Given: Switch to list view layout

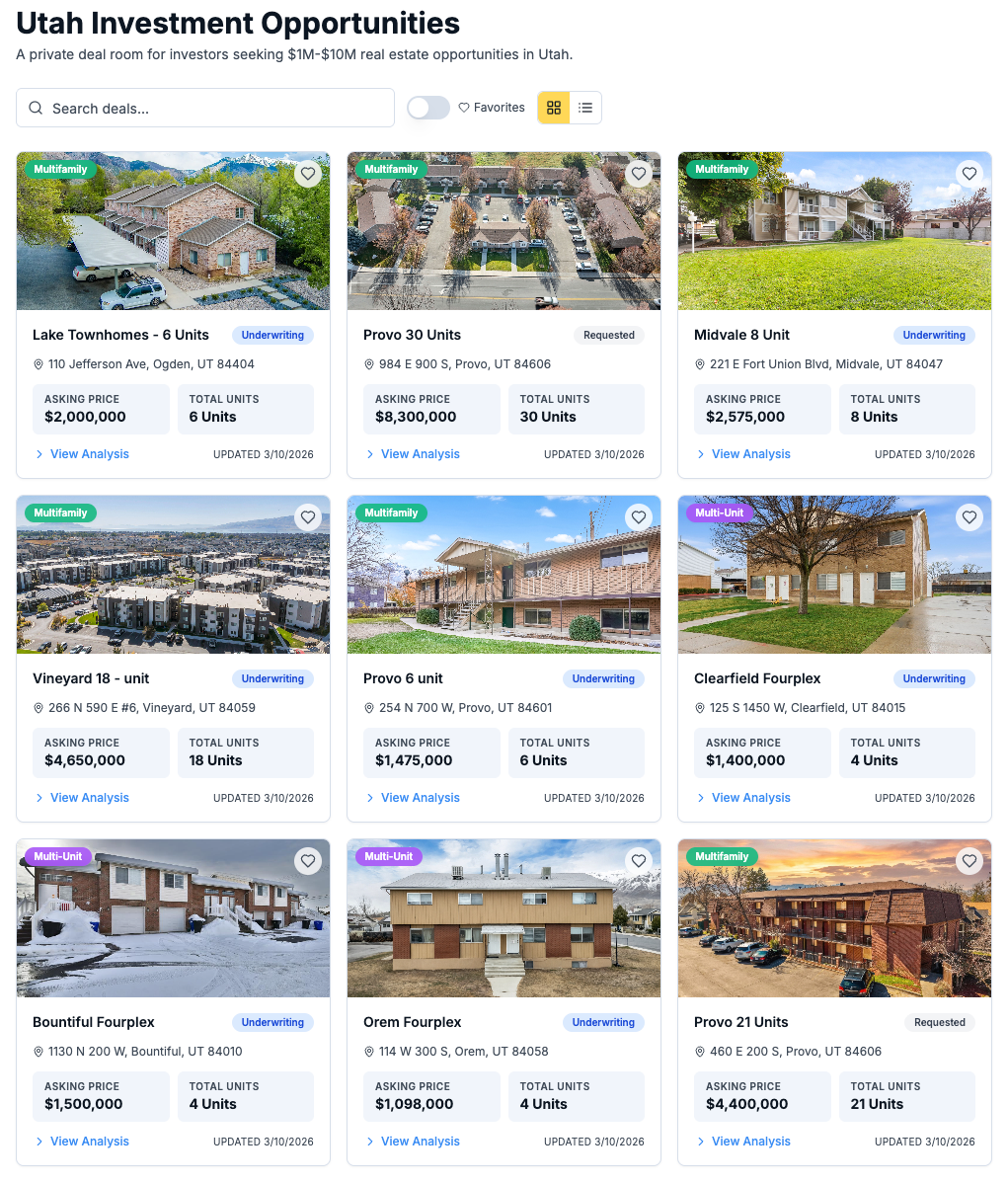Looking at the screenshot, I should pyautogui.click(x=585, y=108).
